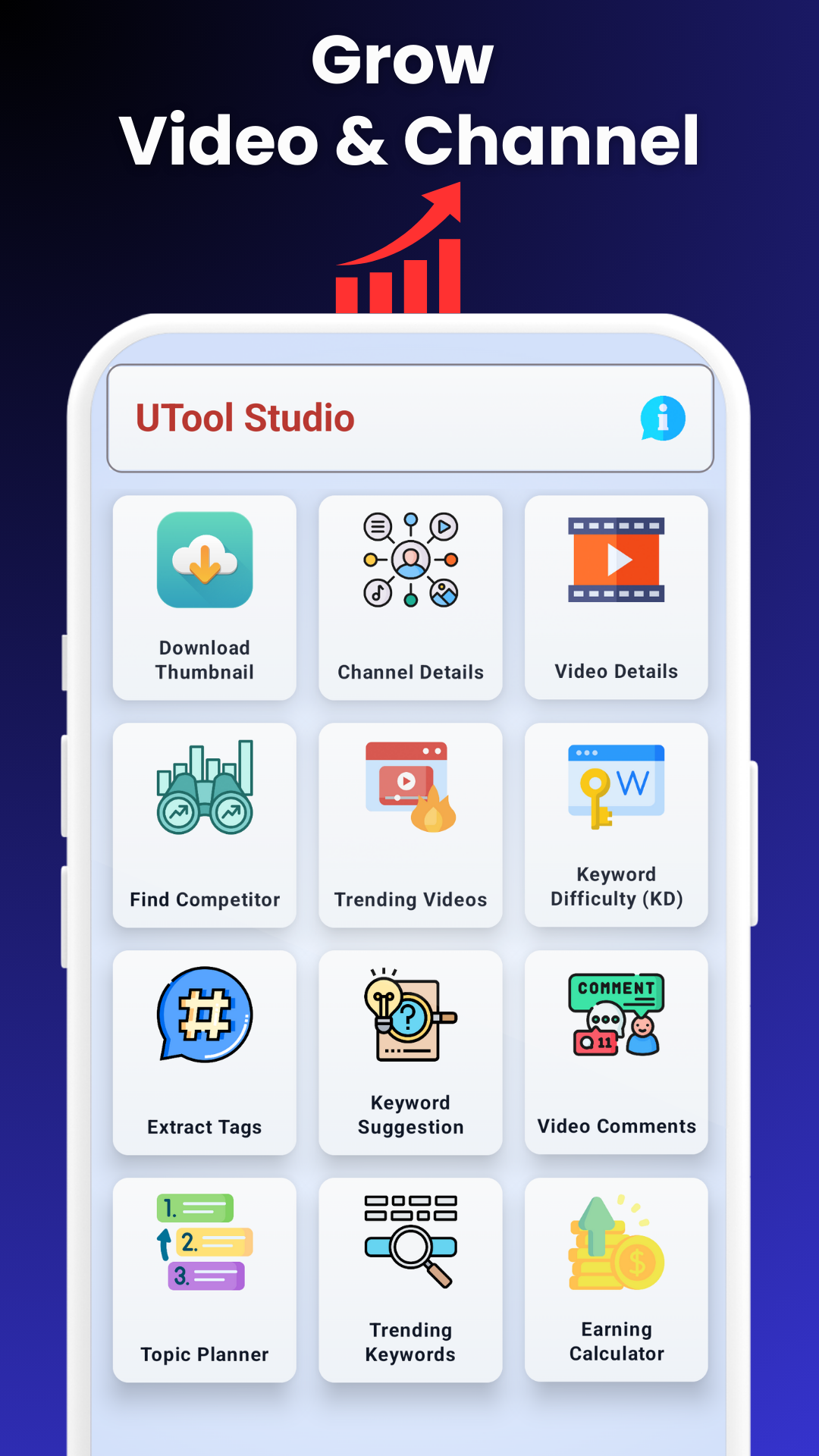Open the Earning Calculator feature

(616, 1282)
